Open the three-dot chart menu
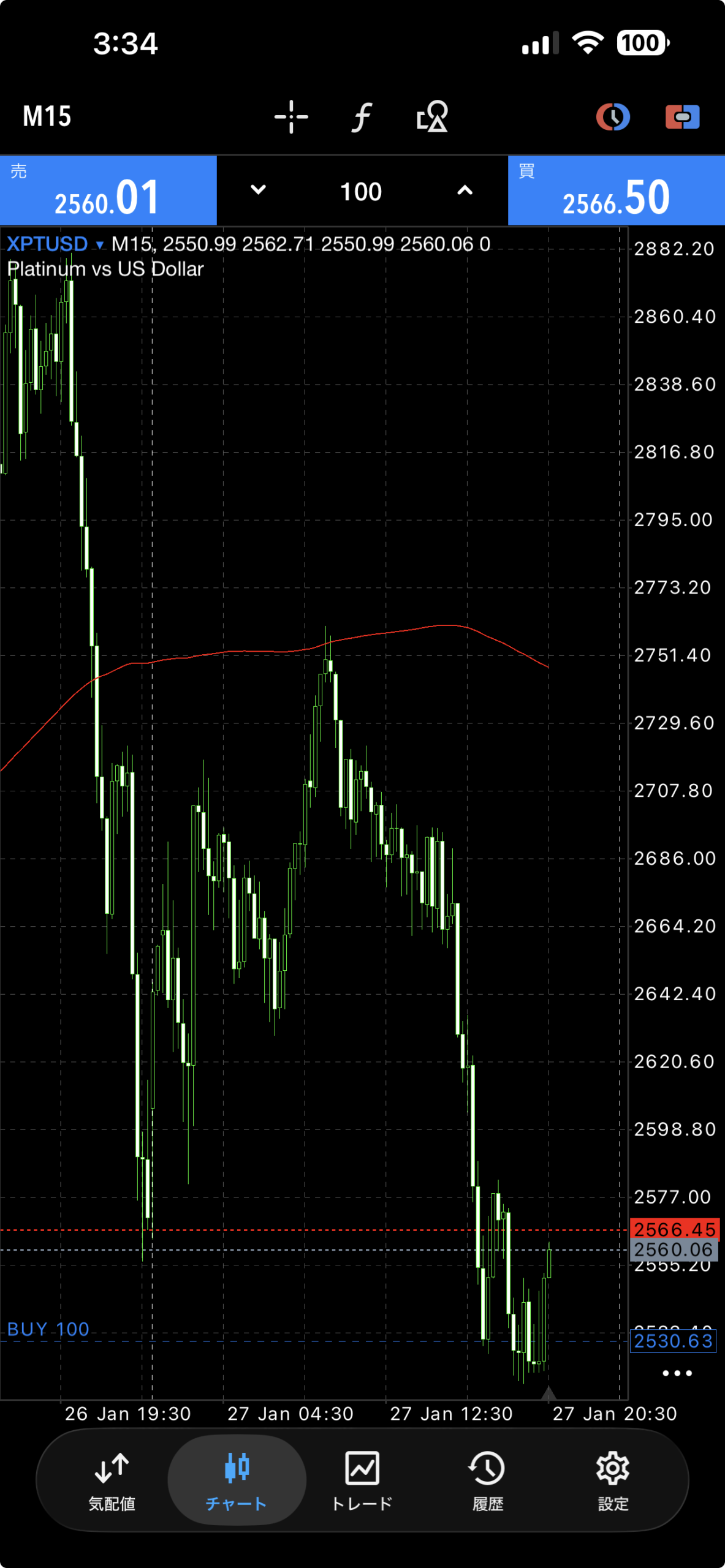The height and width of the screenshot is (1568, 725). click(677, 1373)
